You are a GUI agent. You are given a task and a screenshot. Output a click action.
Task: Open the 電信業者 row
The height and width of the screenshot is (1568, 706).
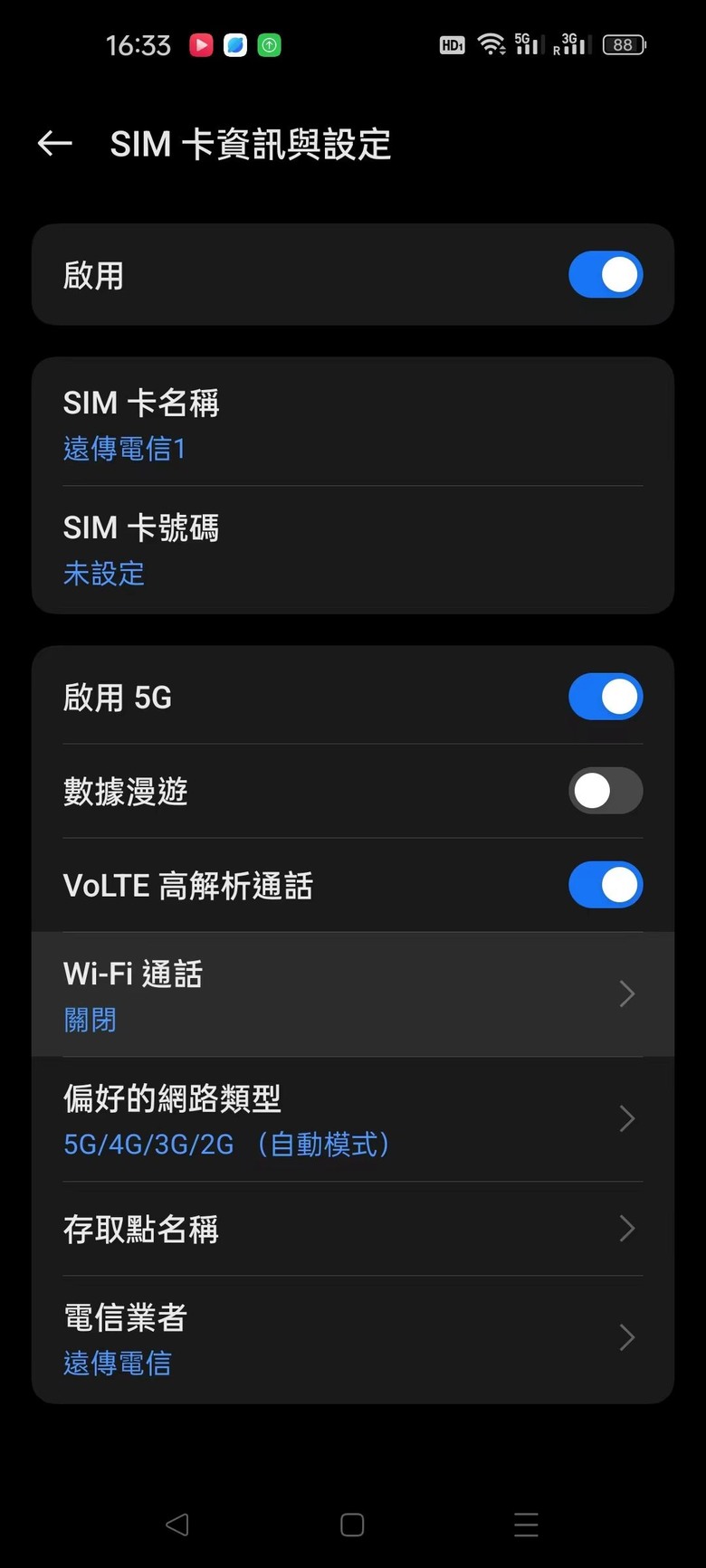[352, 1338]
